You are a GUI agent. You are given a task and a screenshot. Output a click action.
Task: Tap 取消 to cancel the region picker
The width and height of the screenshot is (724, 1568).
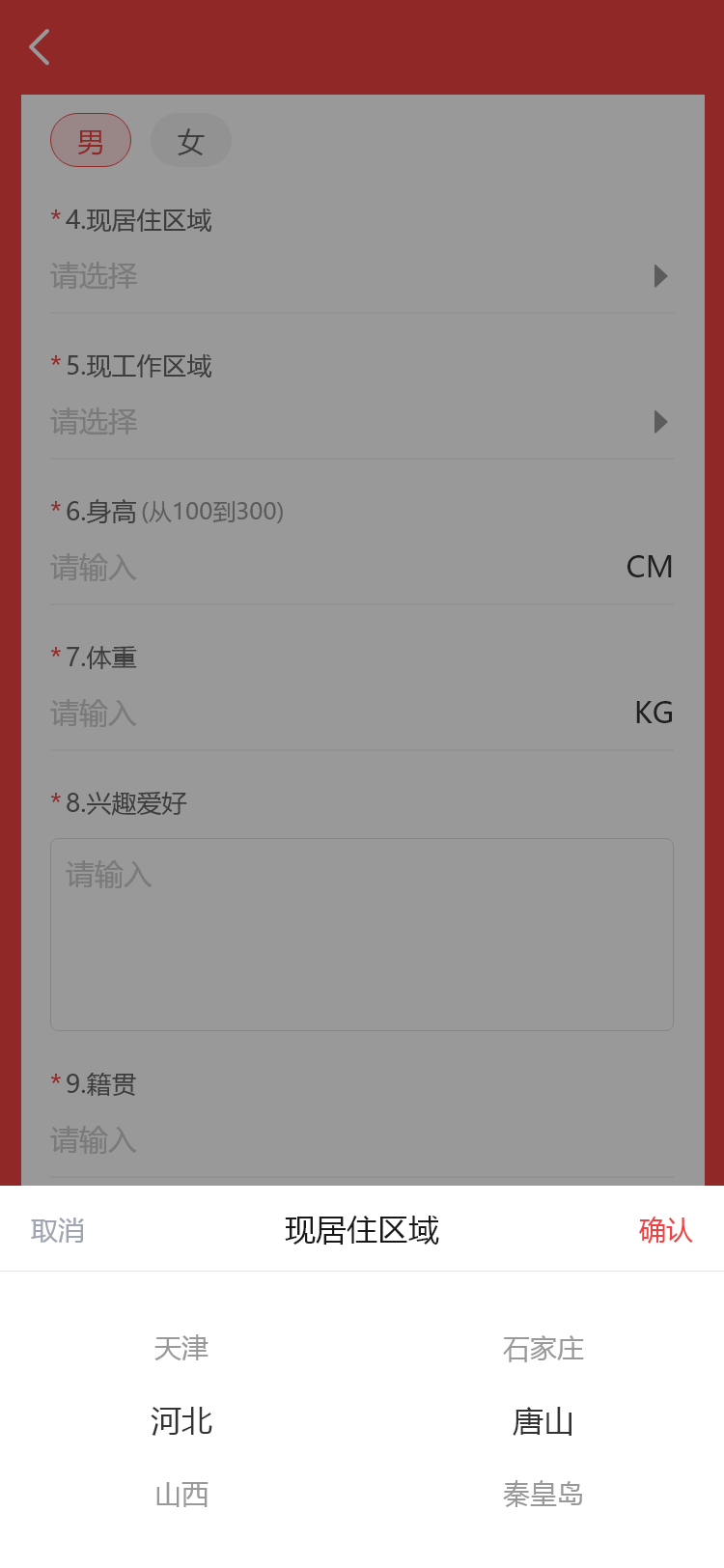(x=58, y=1230)
